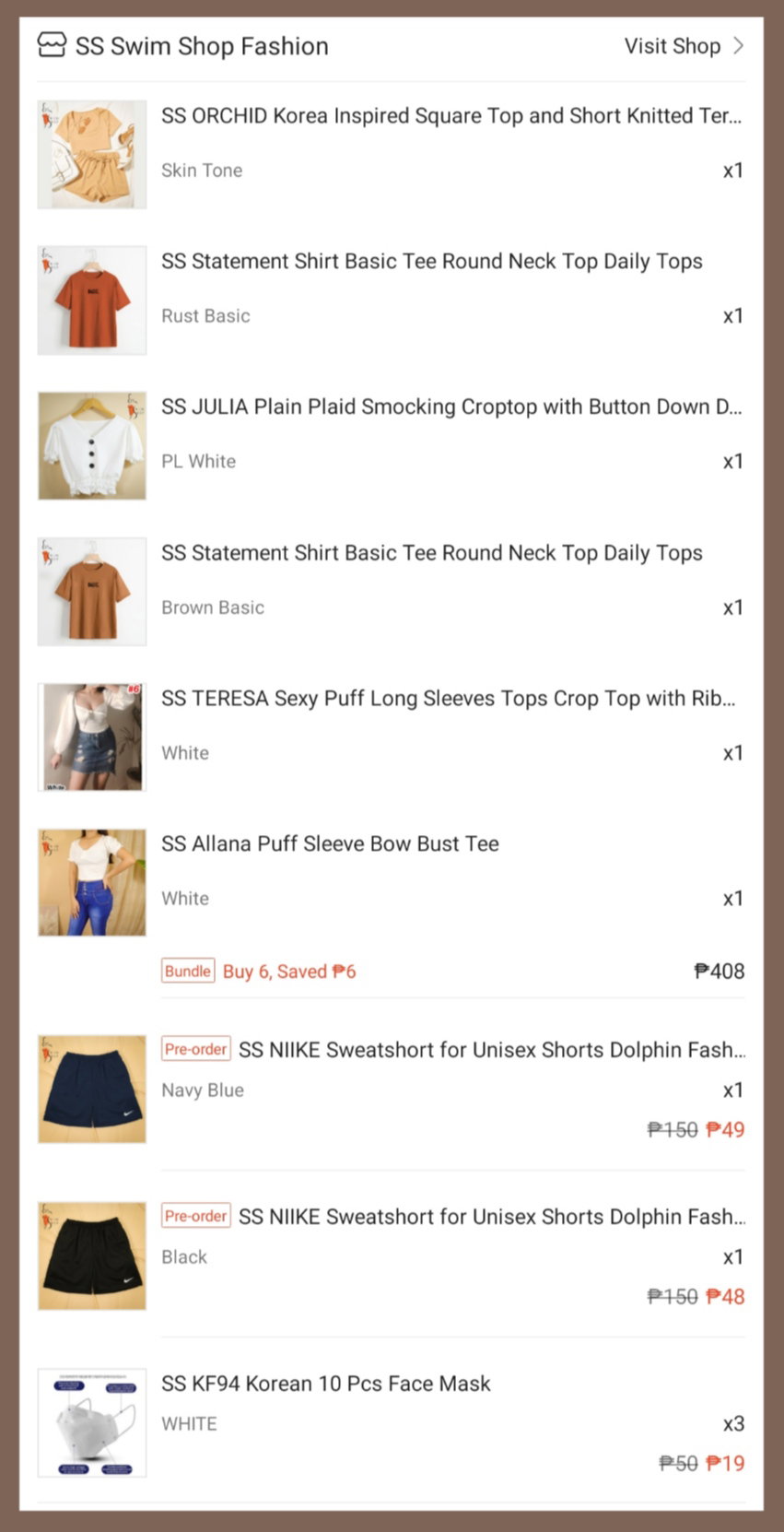Open SS KF94 Korean 10 Pcs Face Mask
This screenshot has width=784, height=1532.
point(392,1422)
